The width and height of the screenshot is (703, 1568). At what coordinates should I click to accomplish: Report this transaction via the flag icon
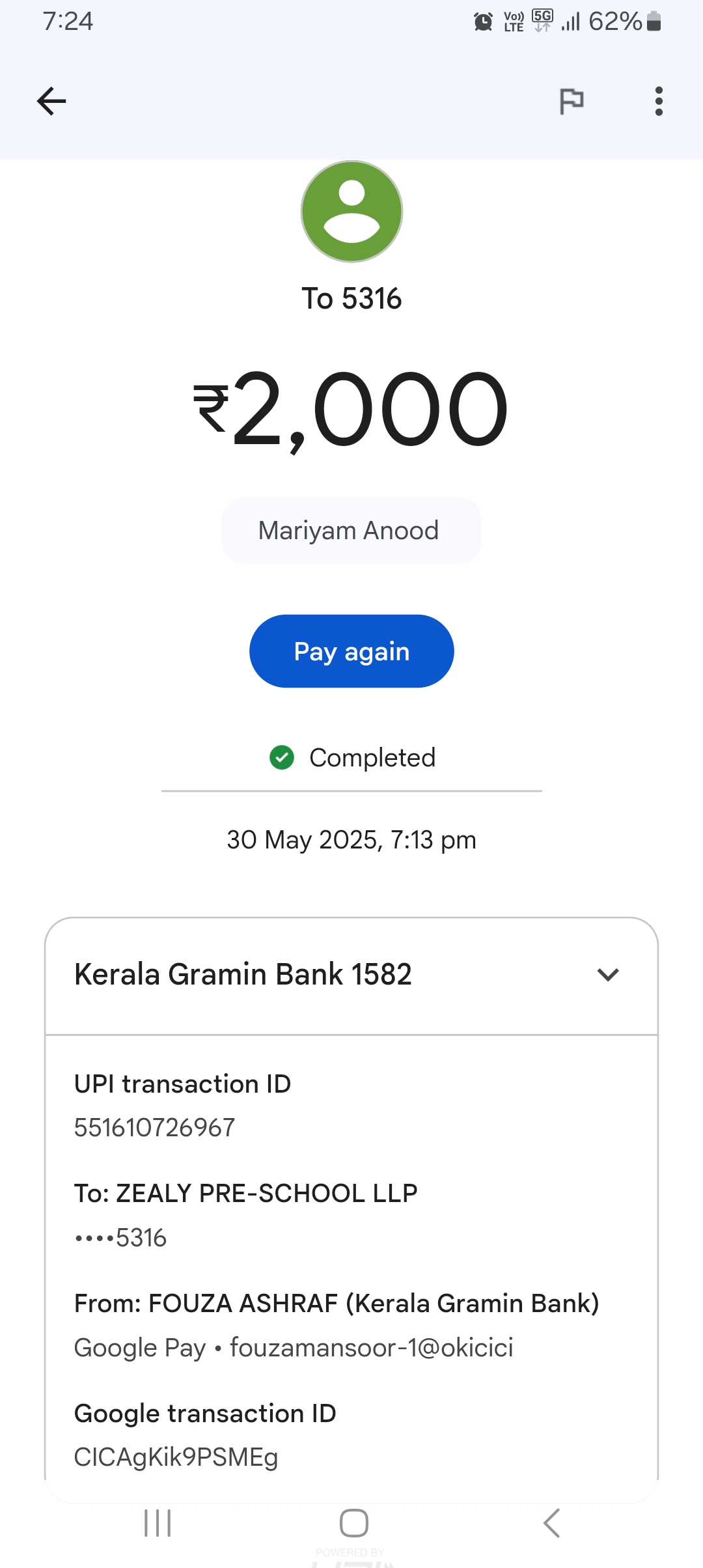(x=572, y=101)
